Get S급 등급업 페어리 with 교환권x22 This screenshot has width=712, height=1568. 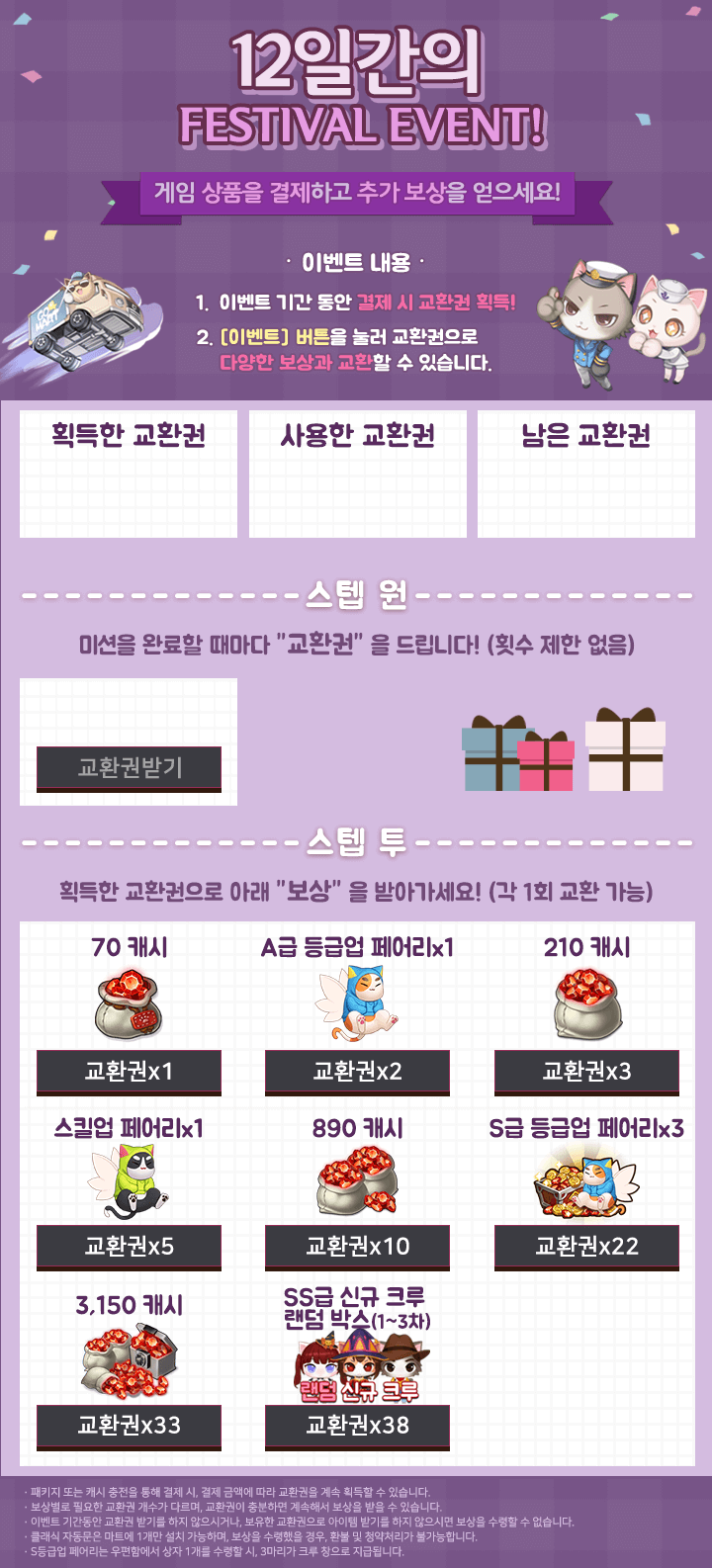586,1248
